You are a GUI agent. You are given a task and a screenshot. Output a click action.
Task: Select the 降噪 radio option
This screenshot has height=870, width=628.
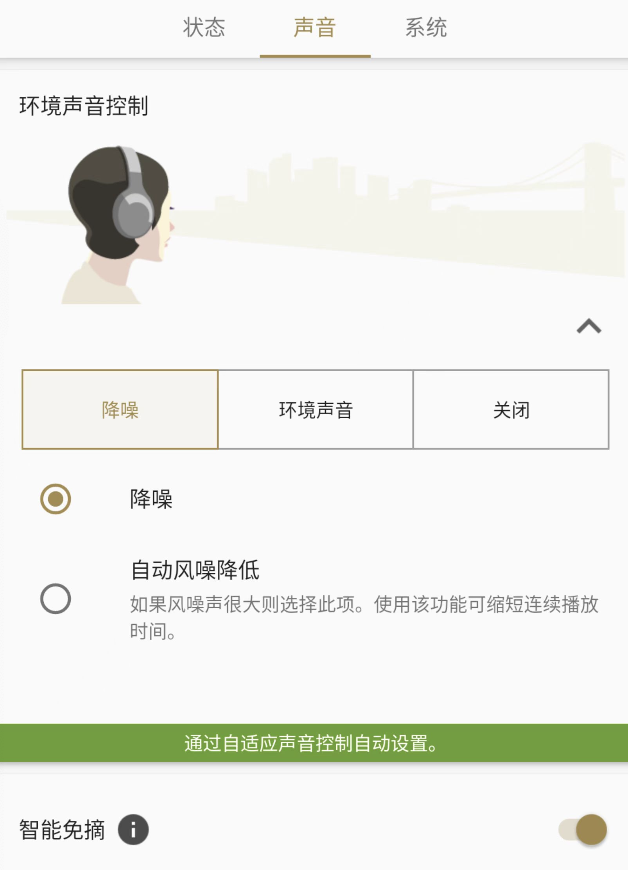click(x=56, y=499)
